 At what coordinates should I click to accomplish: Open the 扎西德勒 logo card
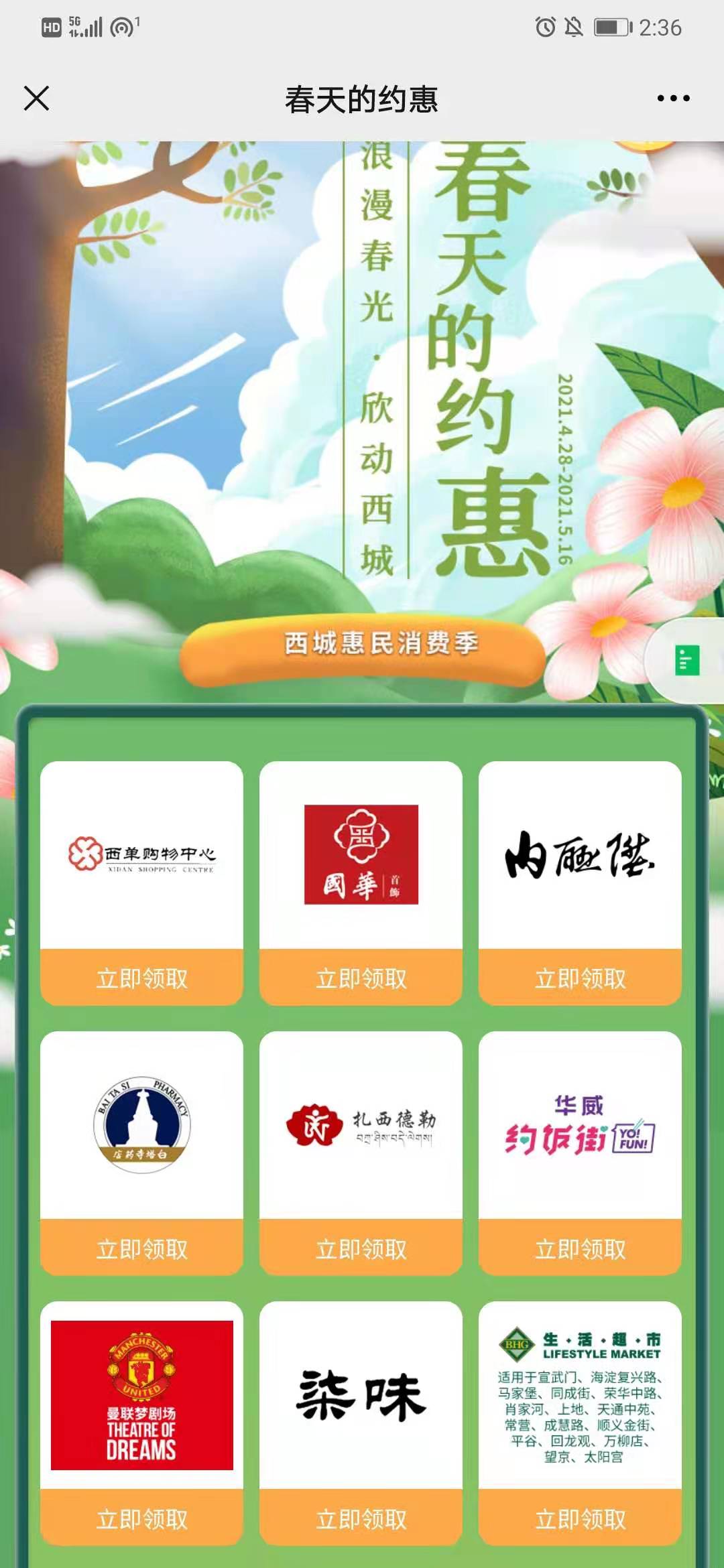click(361, 1125)
